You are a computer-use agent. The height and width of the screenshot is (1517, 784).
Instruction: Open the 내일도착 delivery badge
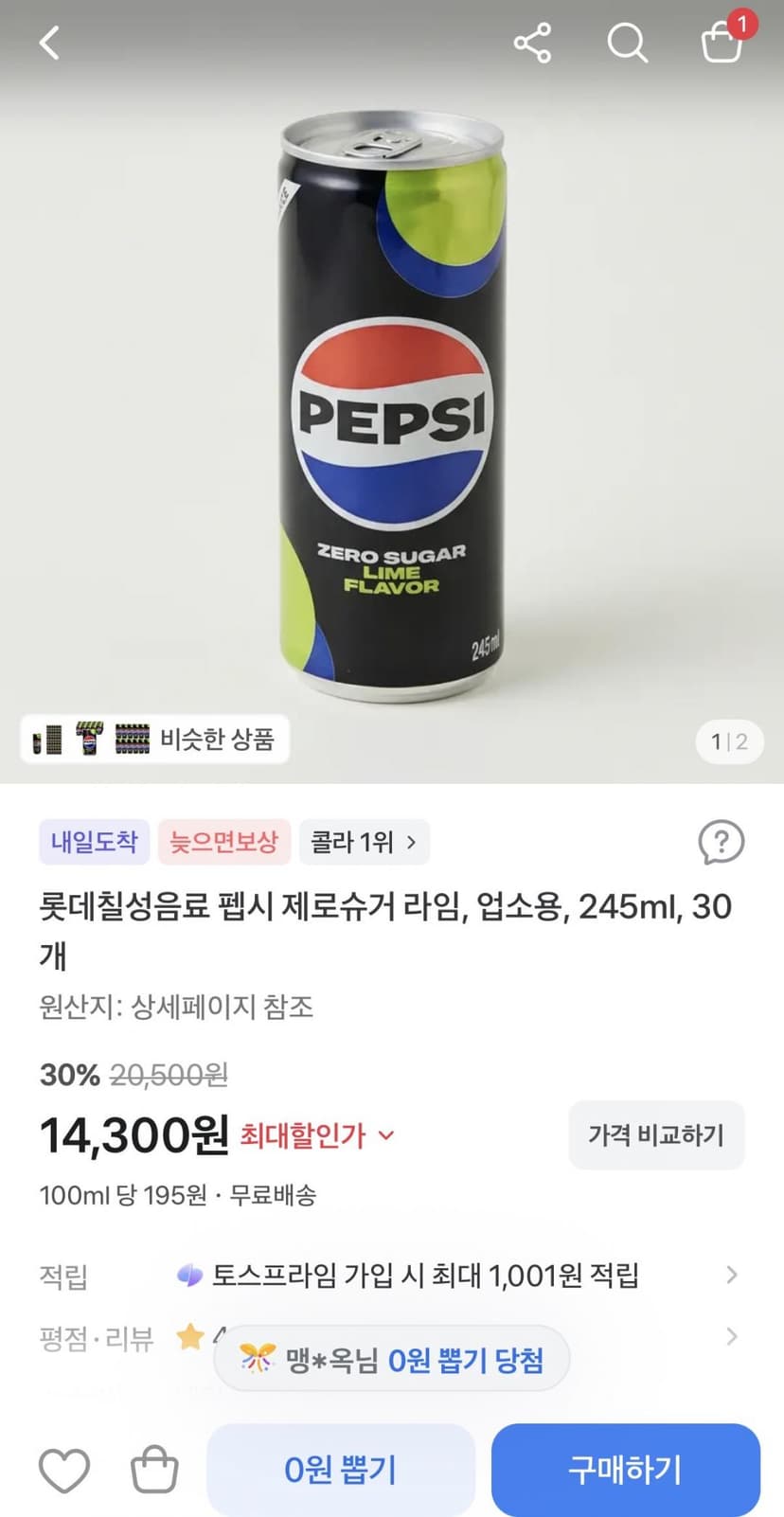click(94, 842)
